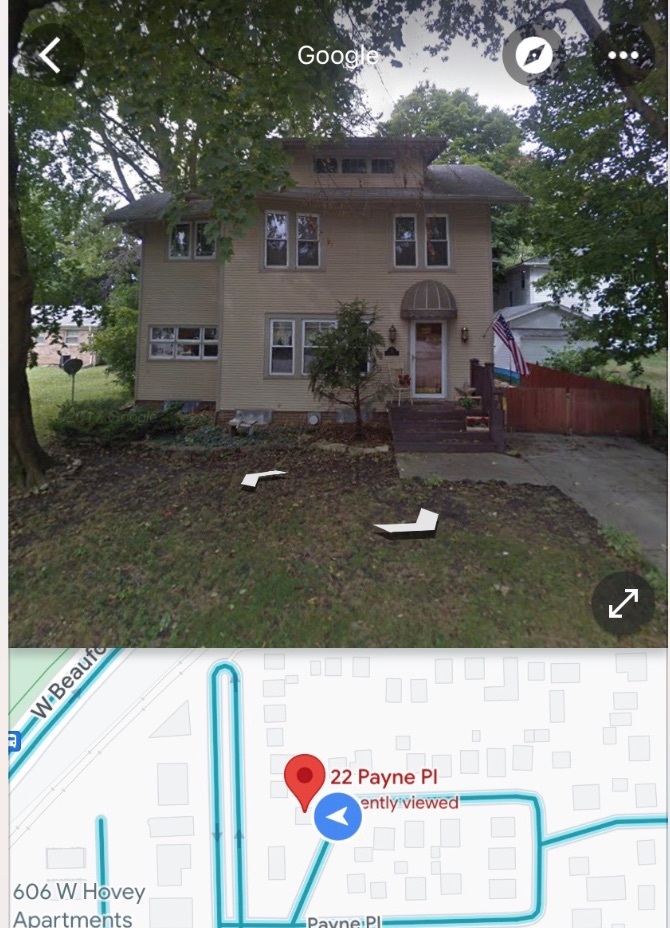Image resolution: width=670 pixels, height=928 pixels.
Task: Expand Street View to full screen
Action: (x=622, y=603)
